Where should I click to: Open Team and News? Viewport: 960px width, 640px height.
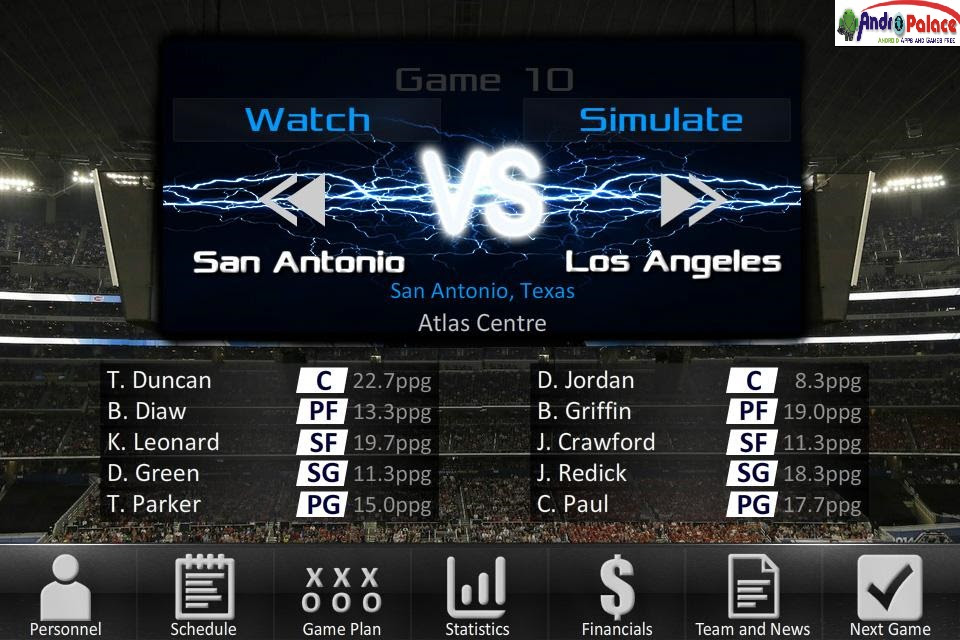click(x=752, y=595)
